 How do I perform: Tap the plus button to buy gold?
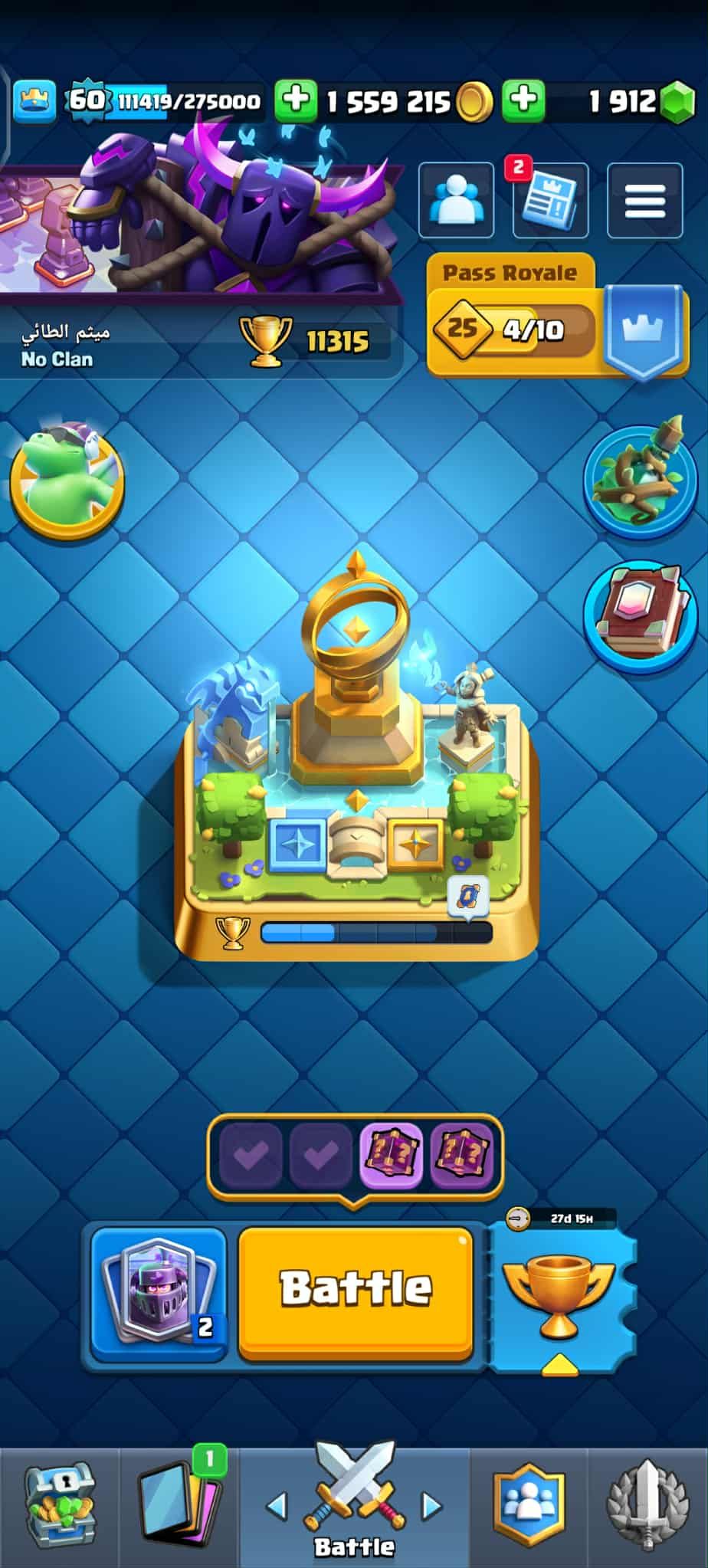coord(296,100)
